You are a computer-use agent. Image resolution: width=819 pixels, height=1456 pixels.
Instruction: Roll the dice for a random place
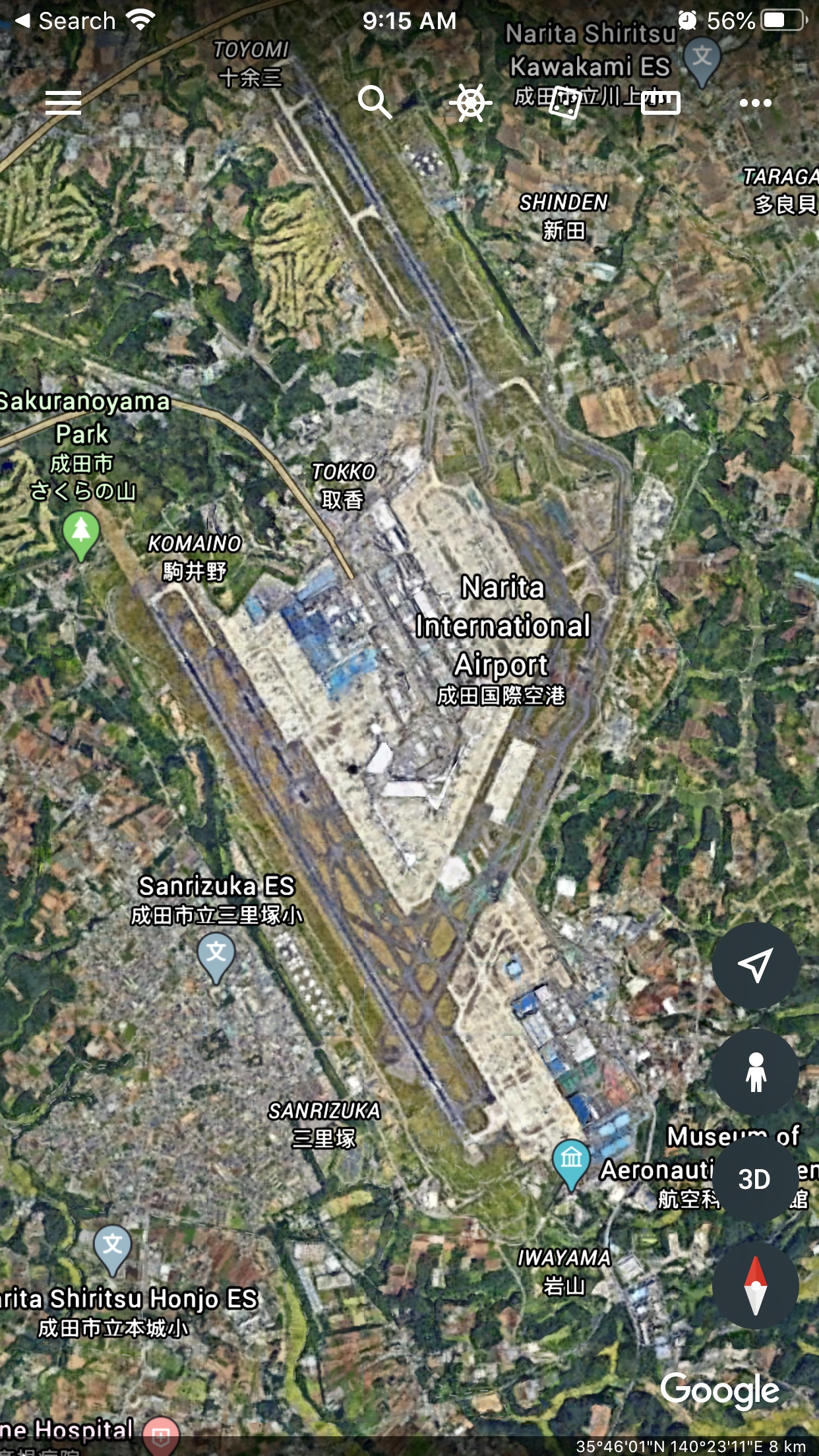coord(565,102)
